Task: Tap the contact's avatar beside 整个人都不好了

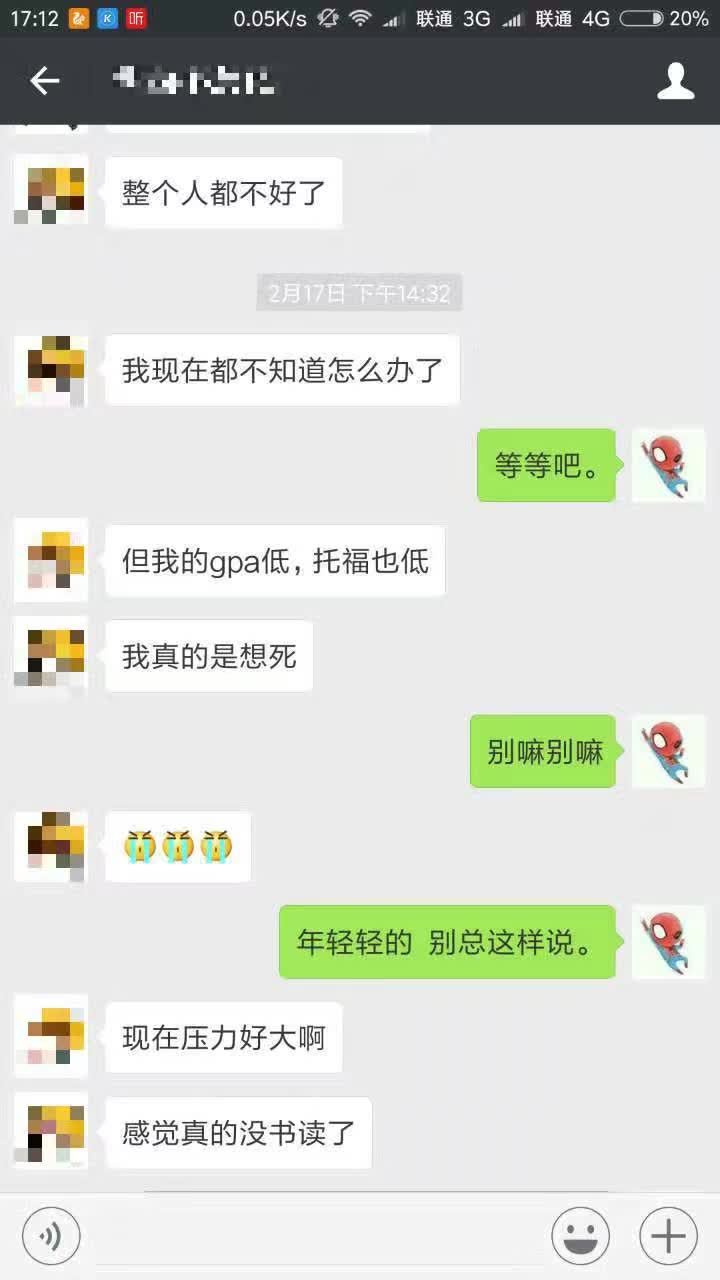Action: click(x=50, y=190)
